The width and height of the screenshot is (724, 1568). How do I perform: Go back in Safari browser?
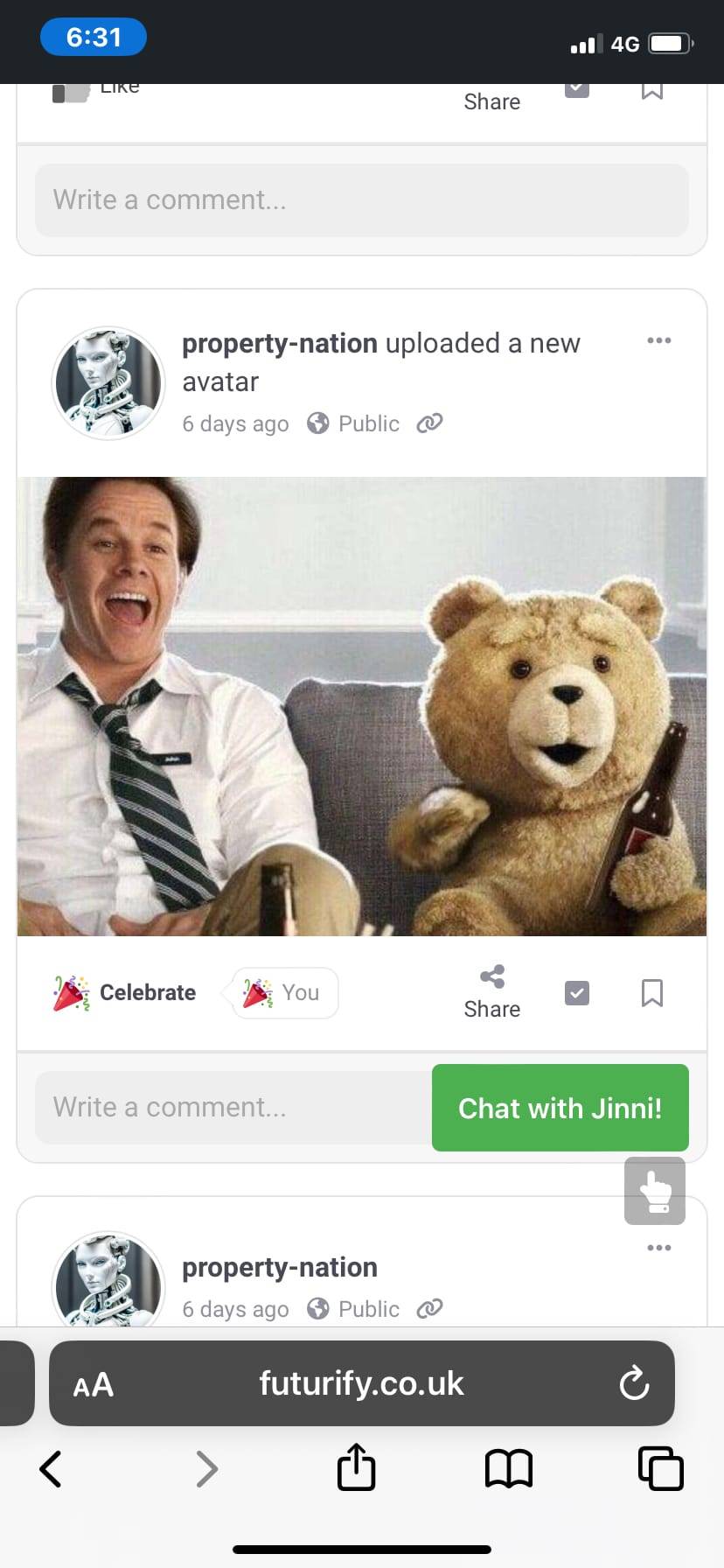[x=51, y=1469]
